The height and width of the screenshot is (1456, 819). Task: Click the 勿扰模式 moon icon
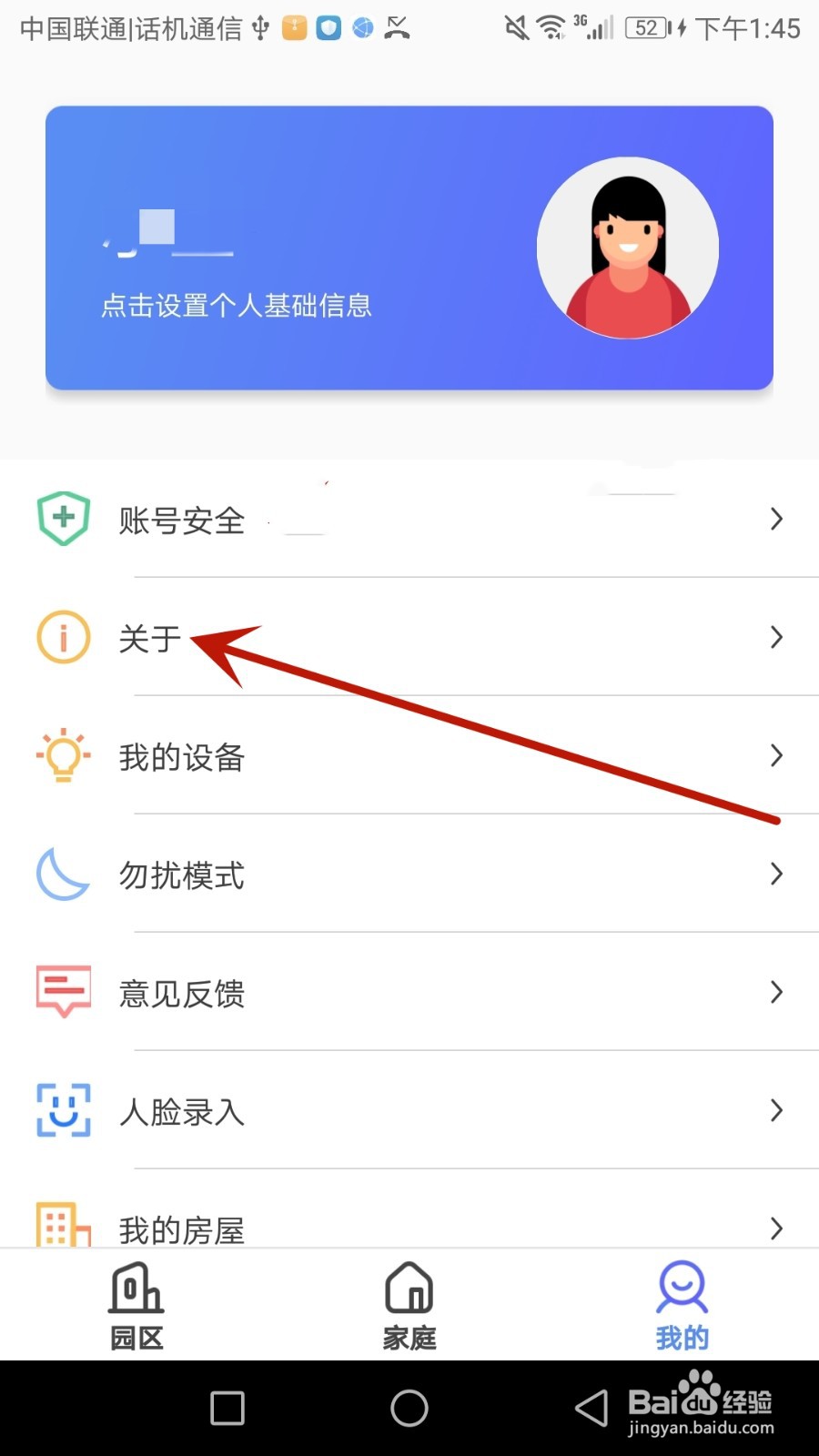[x=62, y=875]
